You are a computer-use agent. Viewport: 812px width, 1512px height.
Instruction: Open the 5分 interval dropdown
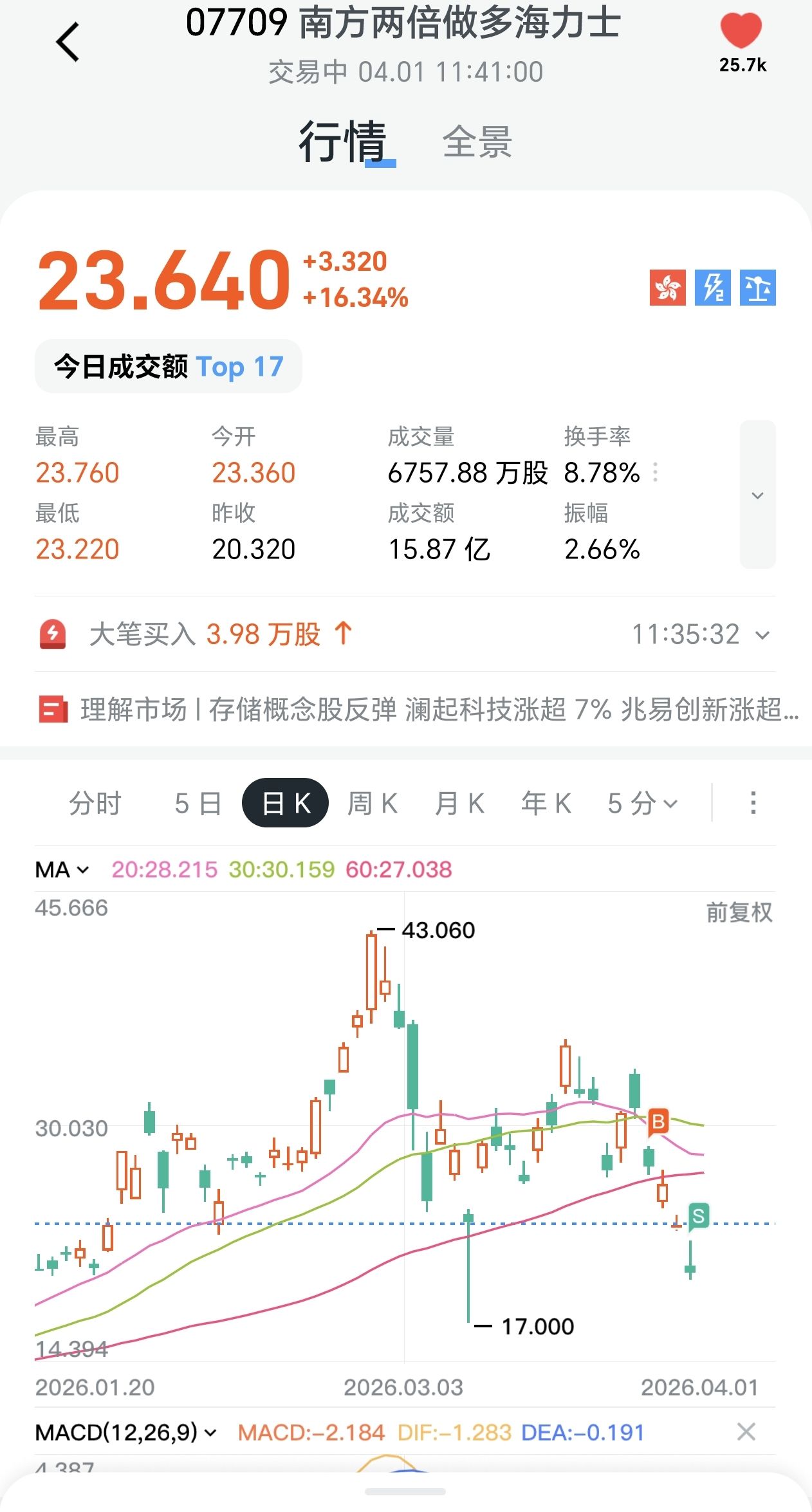click(x=642, y=804)
